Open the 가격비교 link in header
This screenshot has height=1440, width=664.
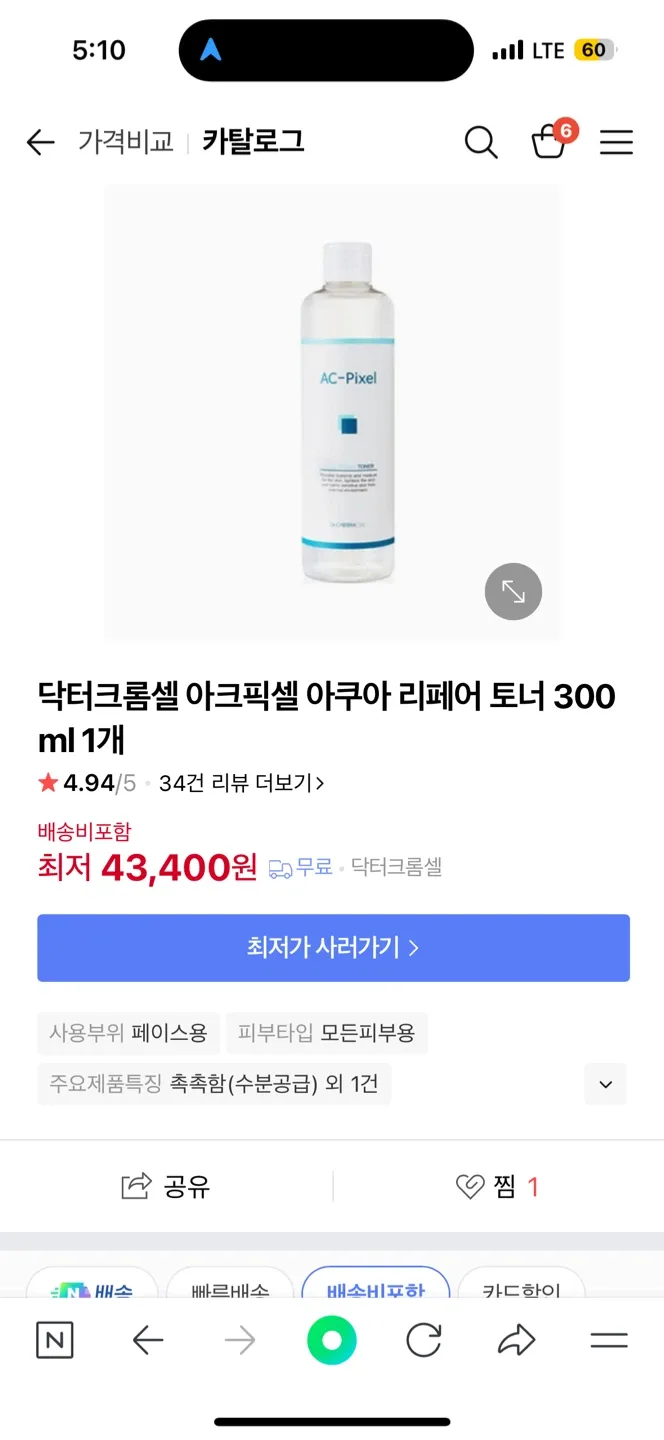(x=126, y=142)
